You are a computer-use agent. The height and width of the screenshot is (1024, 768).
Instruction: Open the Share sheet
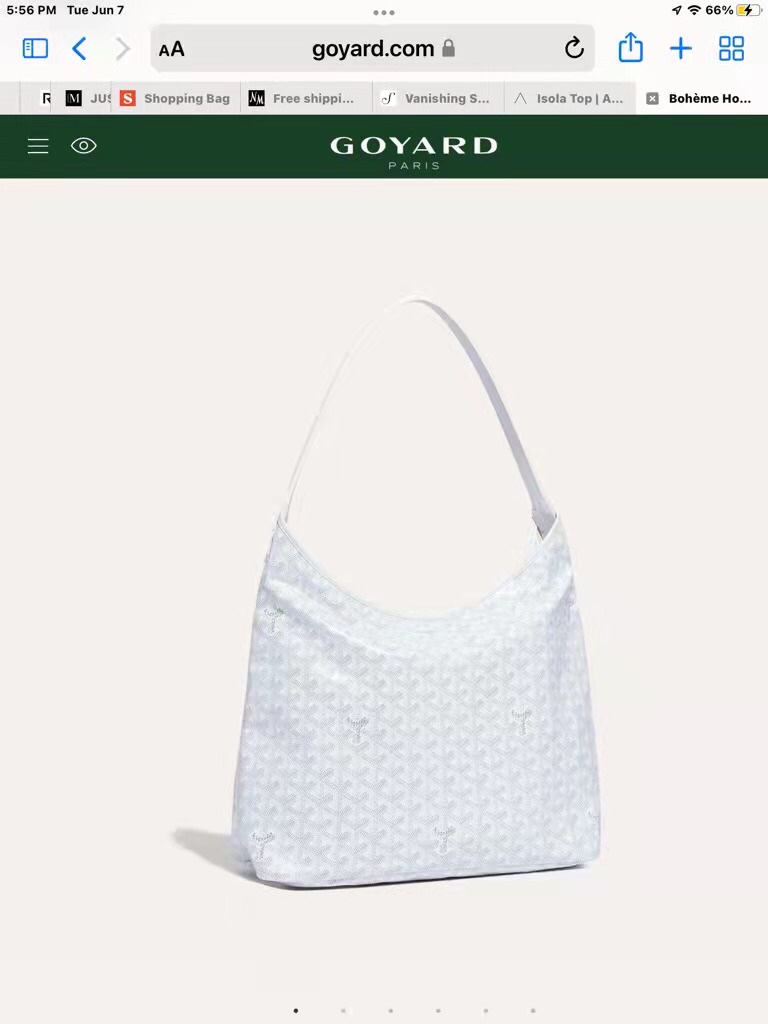tap(630, 48)
